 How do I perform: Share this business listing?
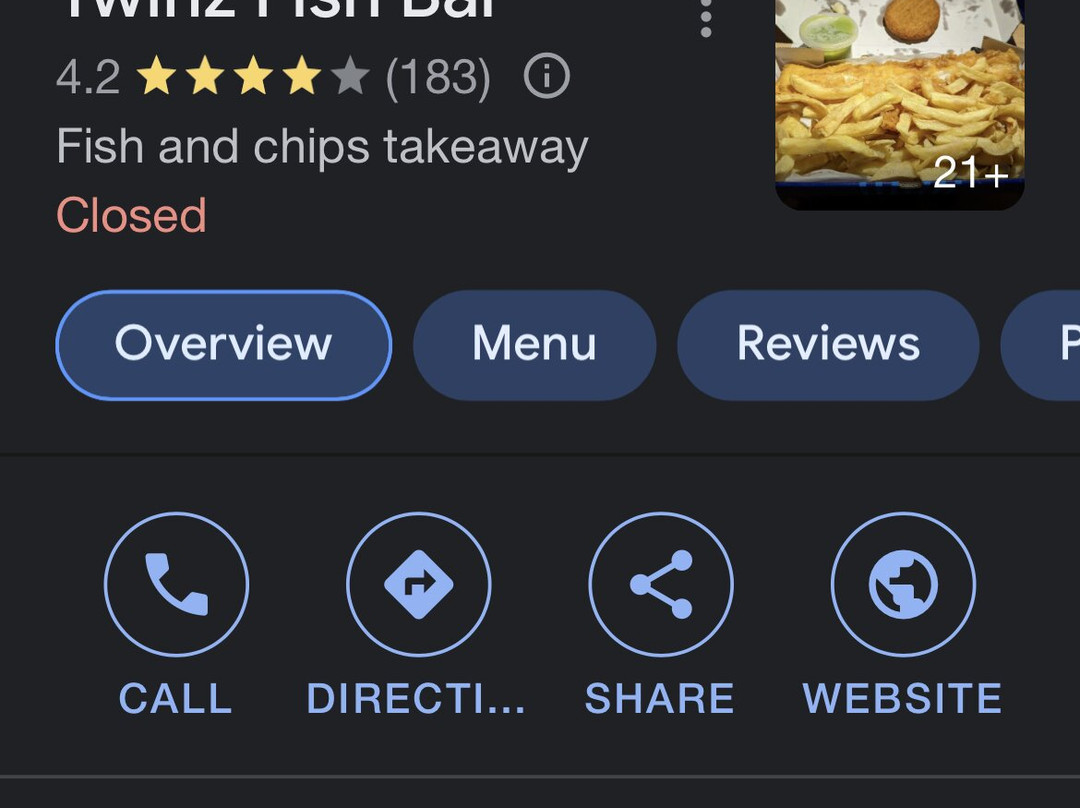pyautogui.click(x=660, y=585)
